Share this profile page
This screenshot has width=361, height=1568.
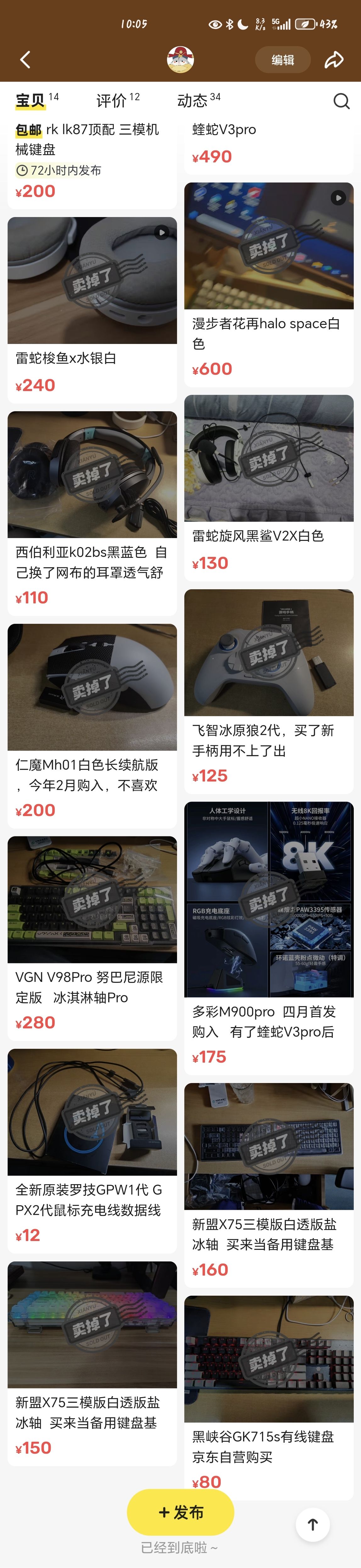[334, 60]
